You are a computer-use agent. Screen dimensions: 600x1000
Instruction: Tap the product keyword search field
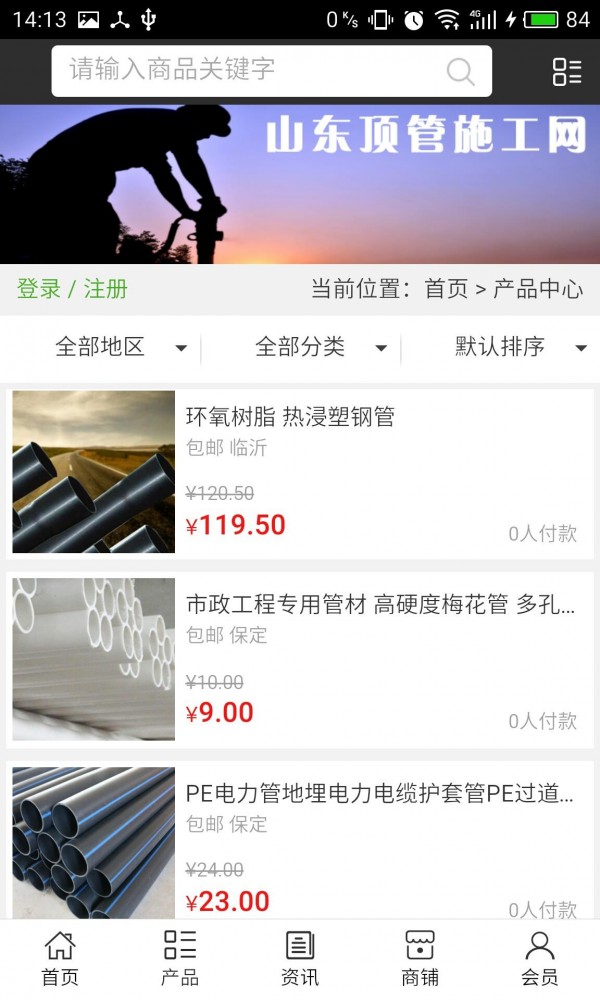point(250,70)
